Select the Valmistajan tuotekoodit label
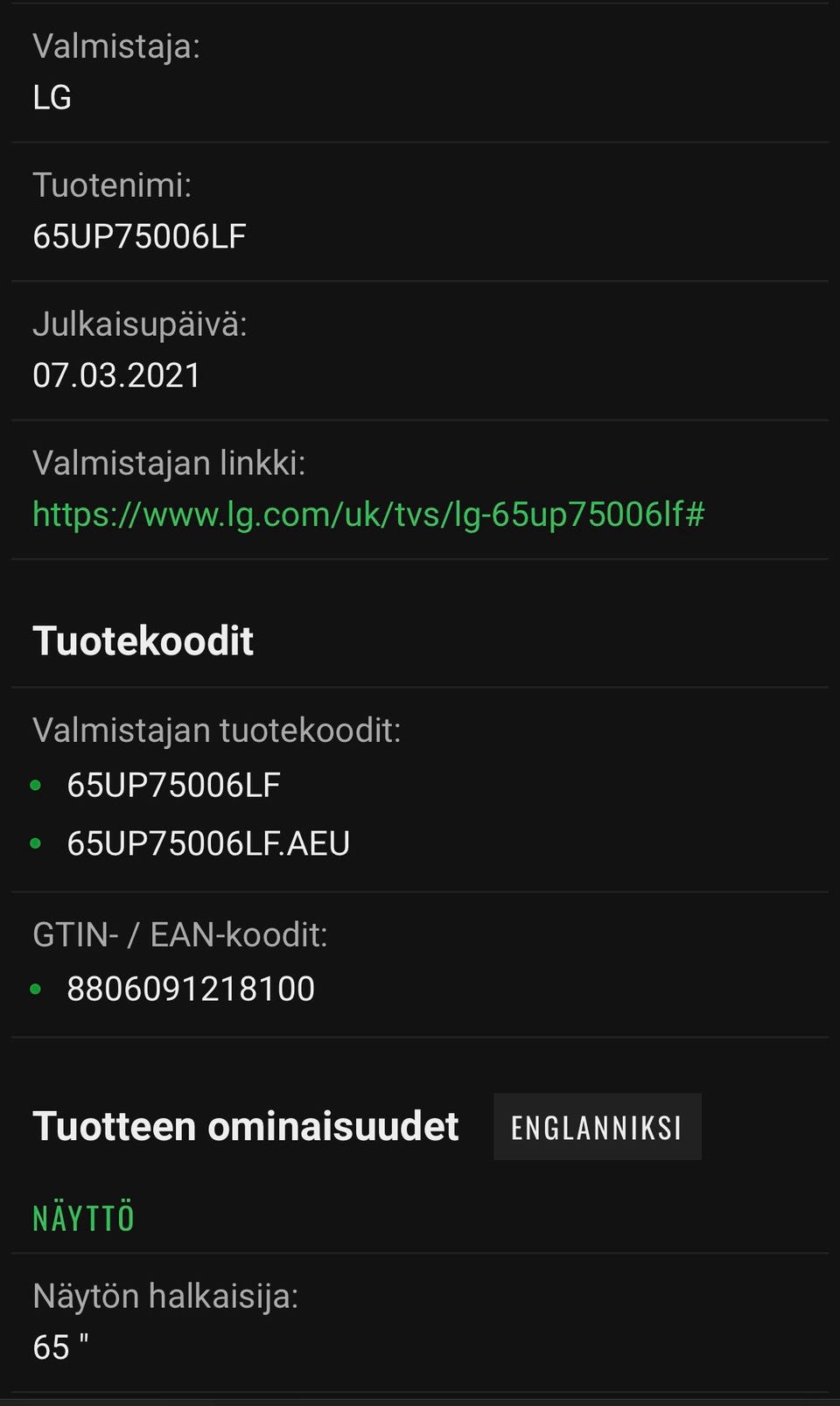The width and height of the screenshot is (840, 1406). point(217,728)
